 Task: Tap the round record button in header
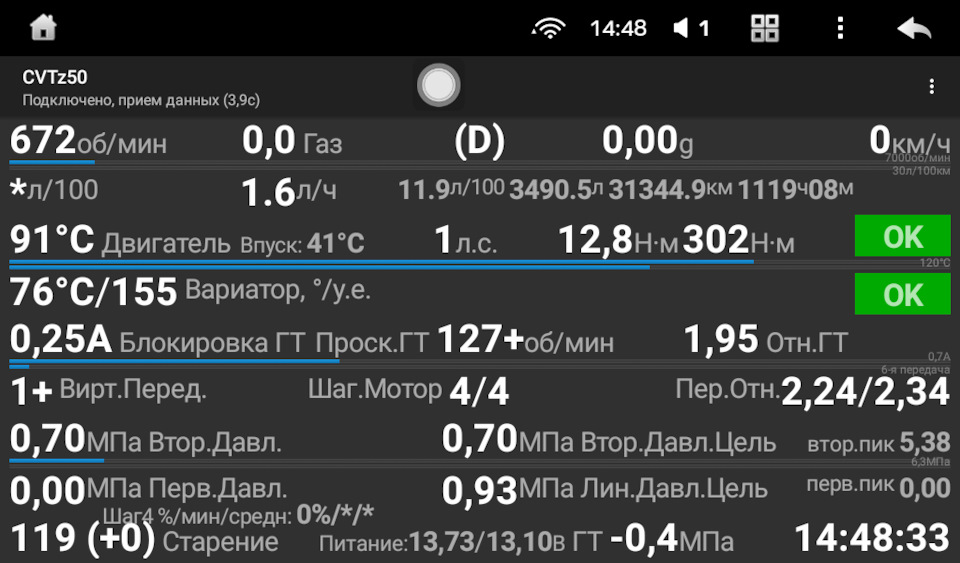pyautogui.click(x=438, y=86)
